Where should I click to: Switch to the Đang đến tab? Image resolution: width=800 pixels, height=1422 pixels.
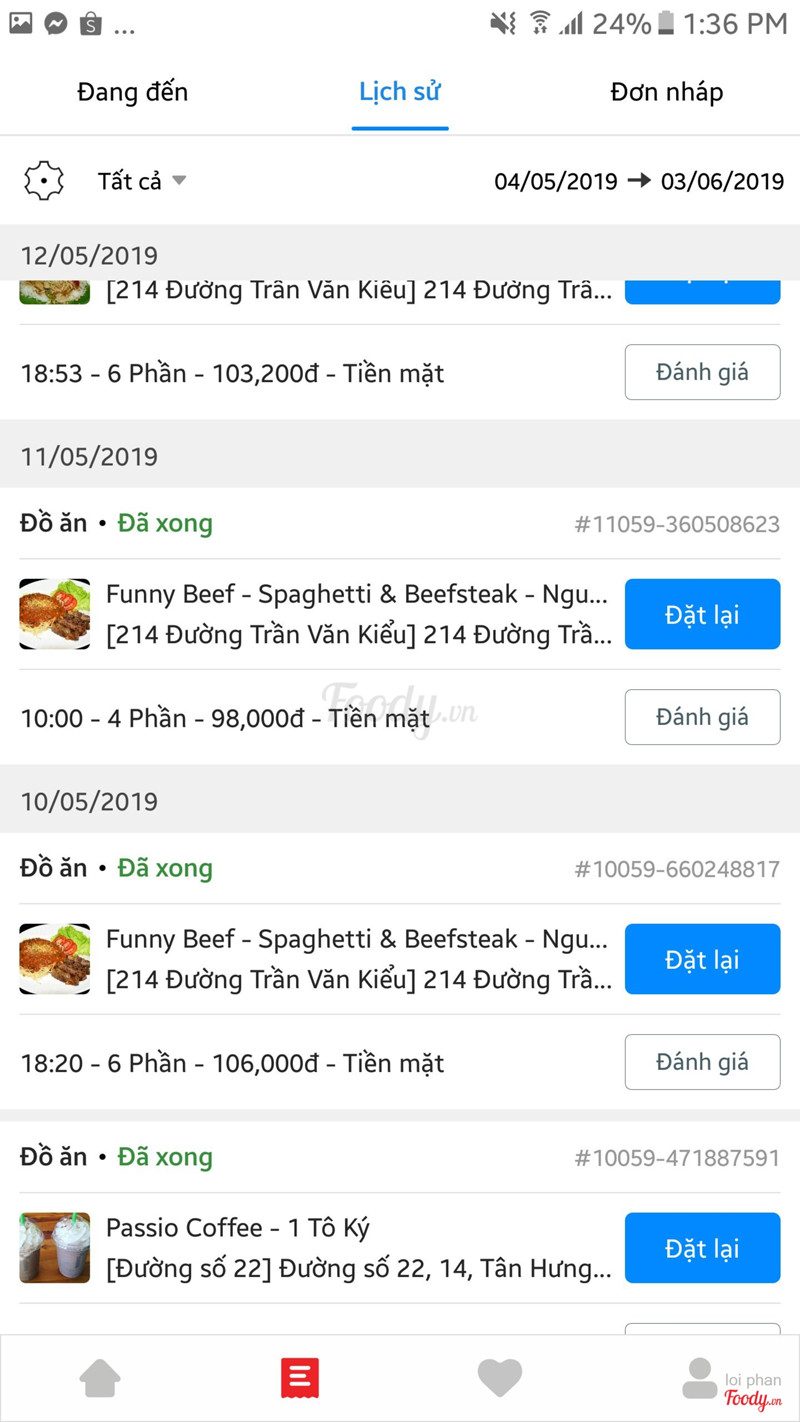pos(133,92)
